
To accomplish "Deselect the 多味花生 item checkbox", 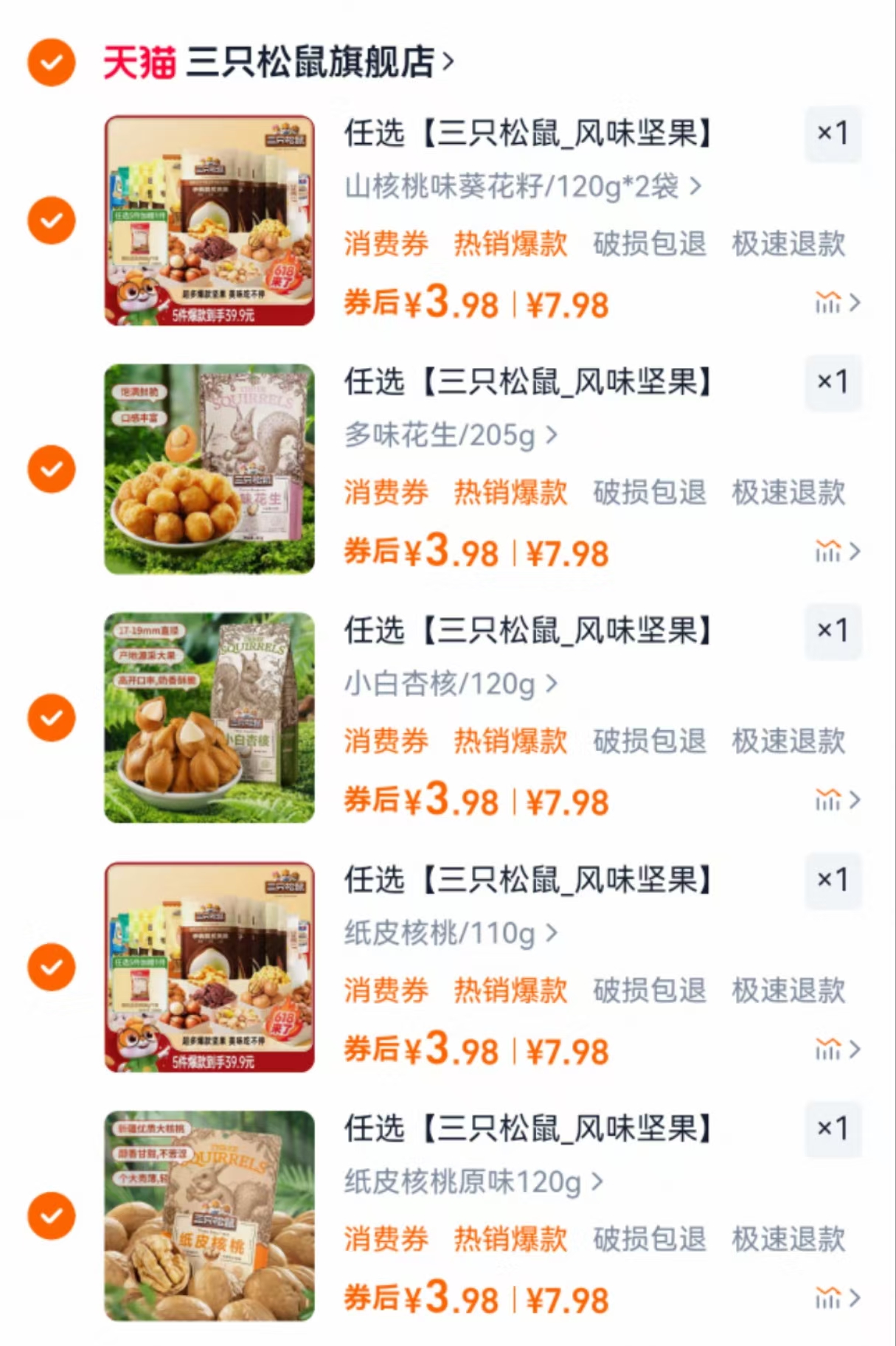I will (52, 468).
